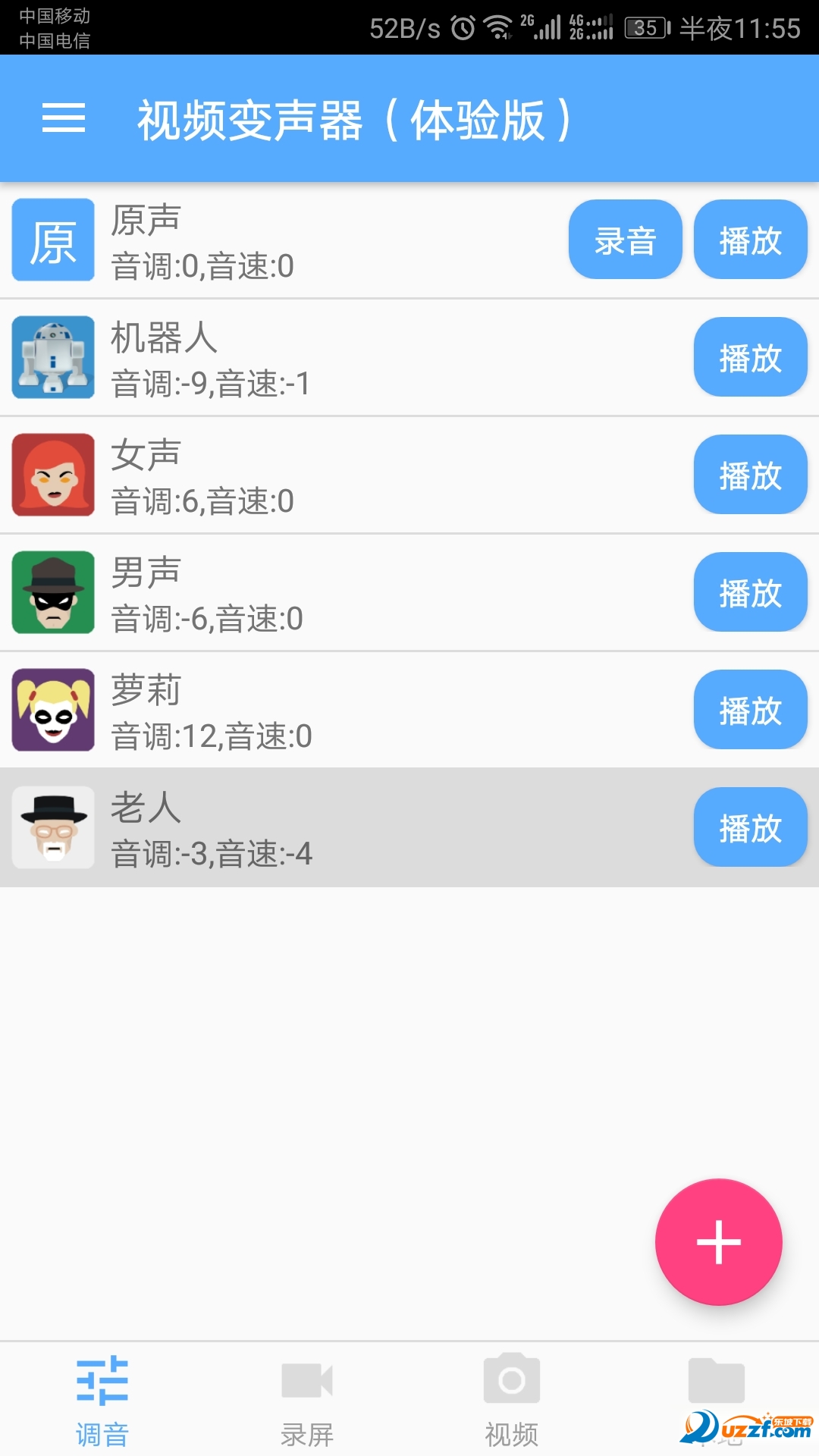Select the 机器人 robot avatar icon
This screenshot has width=819, height=1456.
coord(52,357)
